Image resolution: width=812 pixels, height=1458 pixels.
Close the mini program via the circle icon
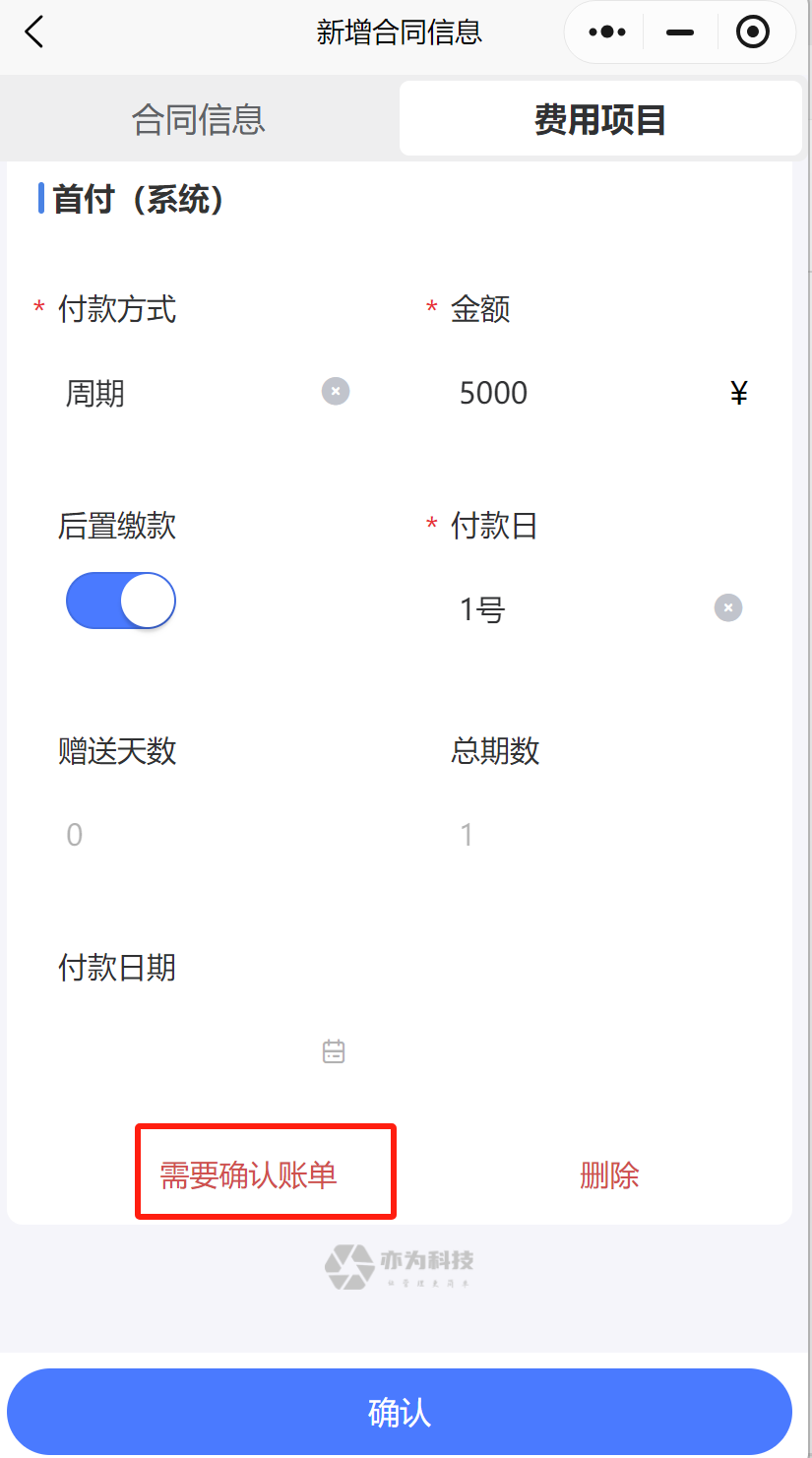[753, 32]
